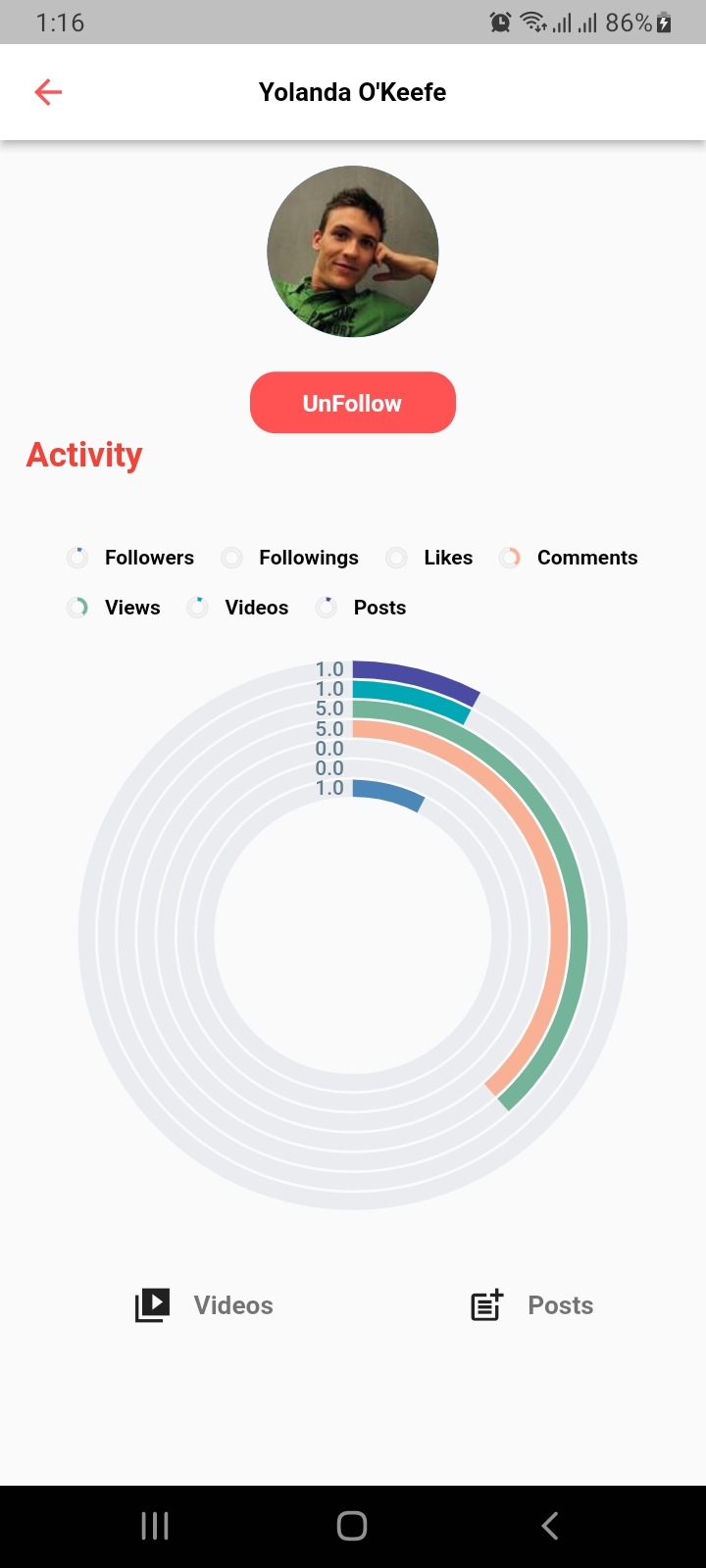This screenshot has width=706, height=1568.
Task: Open the Videos section at bottom
Action: pyautogui.click(x=204, y=1305)
